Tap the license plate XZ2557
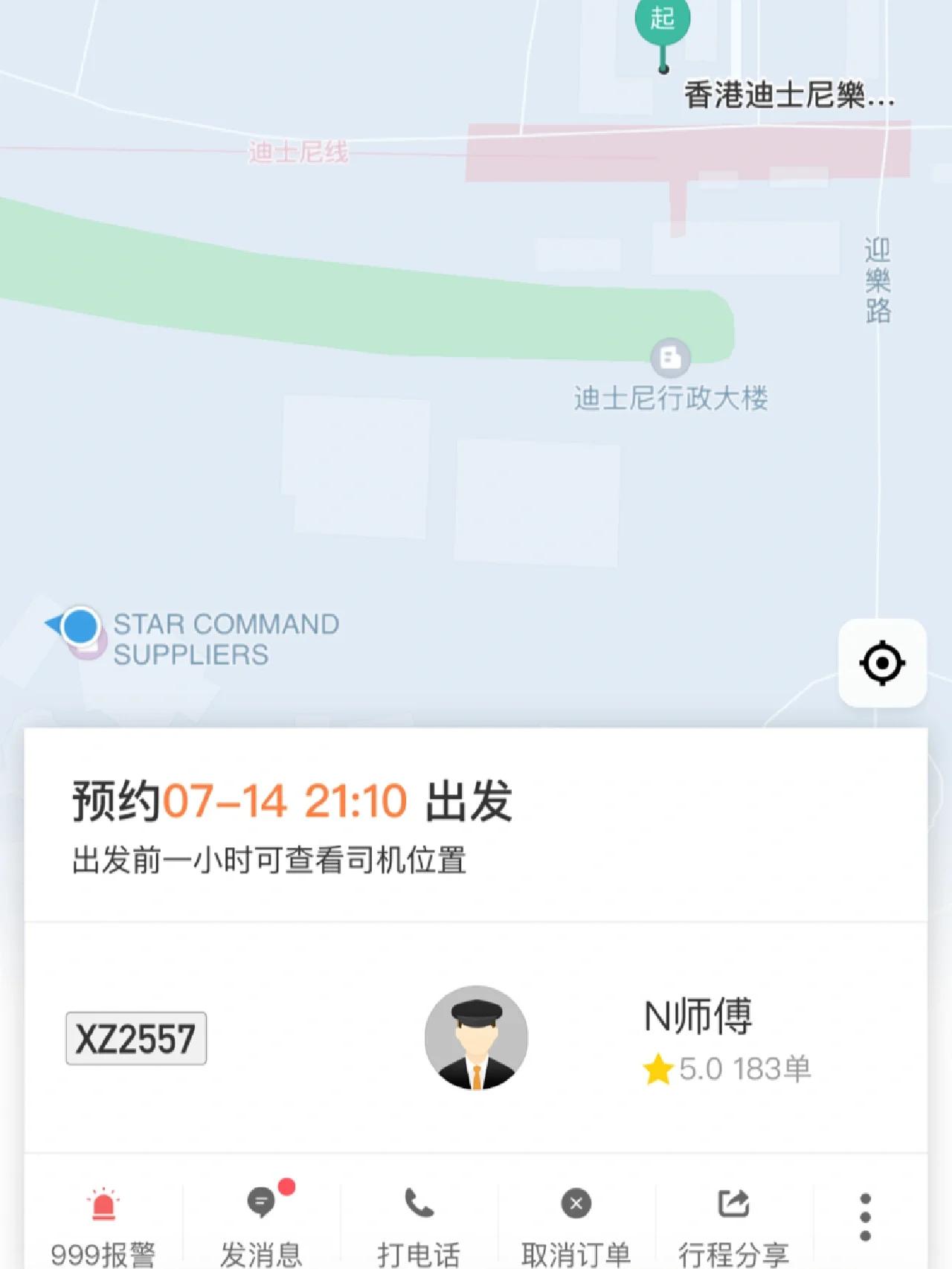This screenshot has height=1269, width=952. pos(136,1038)
